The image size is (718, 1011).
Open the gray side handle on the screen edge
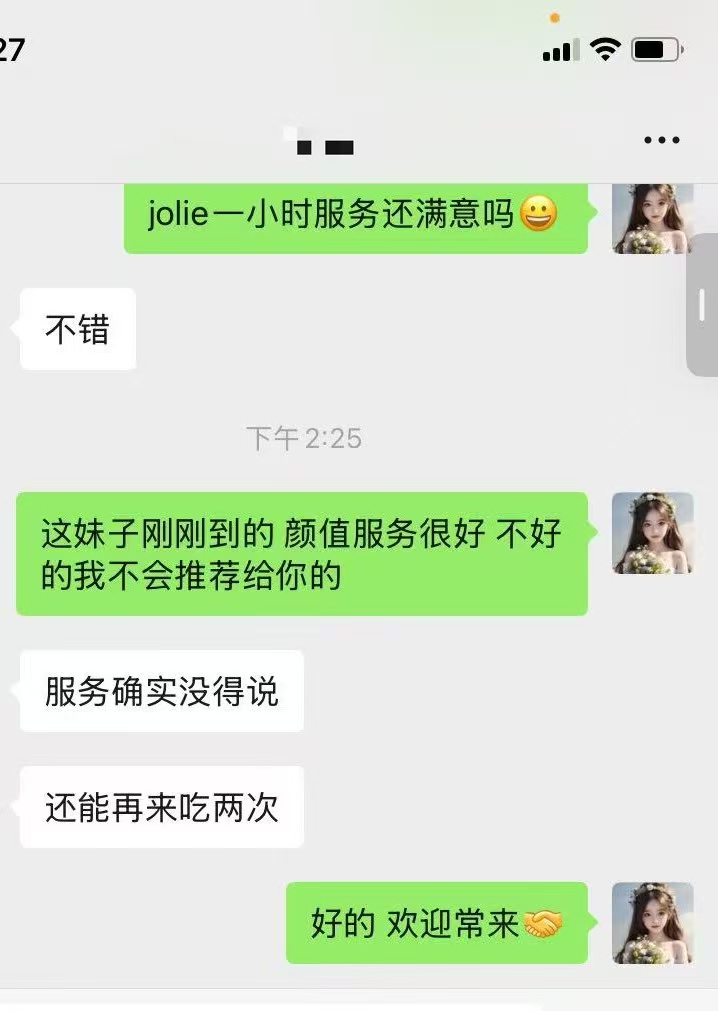coord(702,304)
